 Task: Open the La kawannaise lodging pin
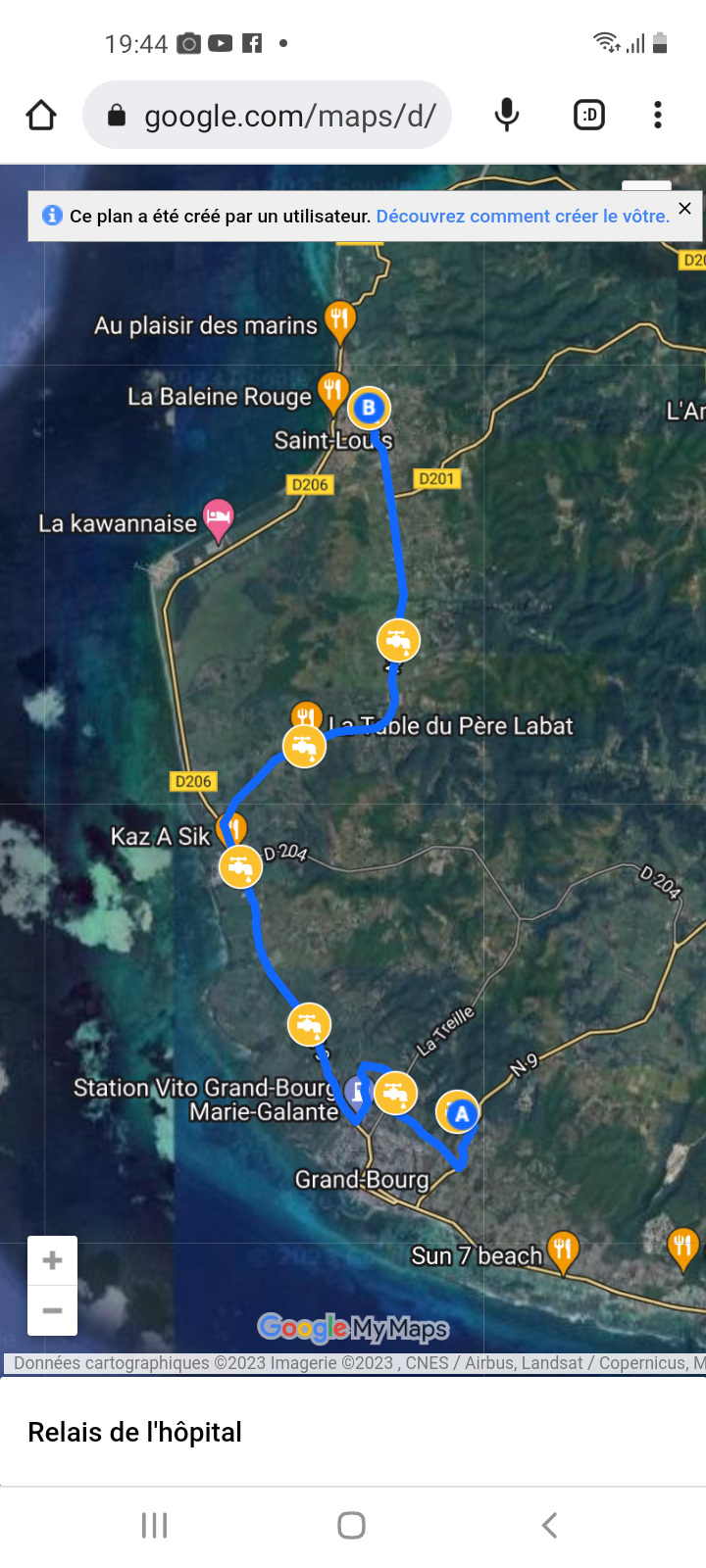218,516
